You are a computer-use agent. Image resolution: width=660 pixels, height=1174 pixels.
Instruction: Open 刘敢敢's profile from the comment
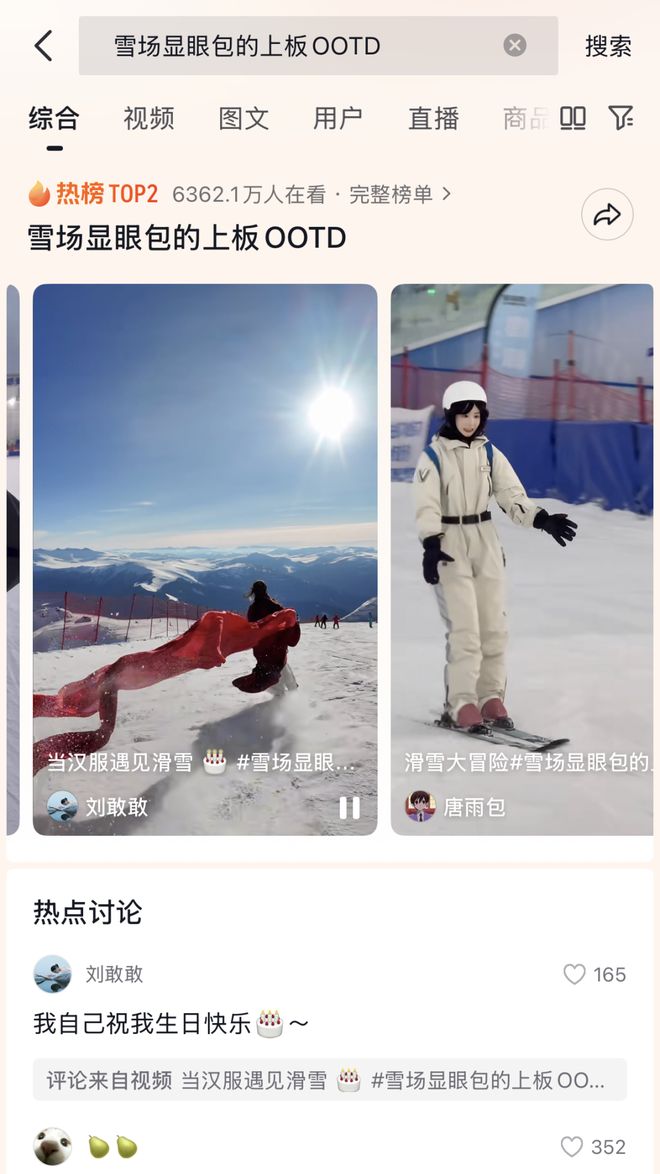53,974
